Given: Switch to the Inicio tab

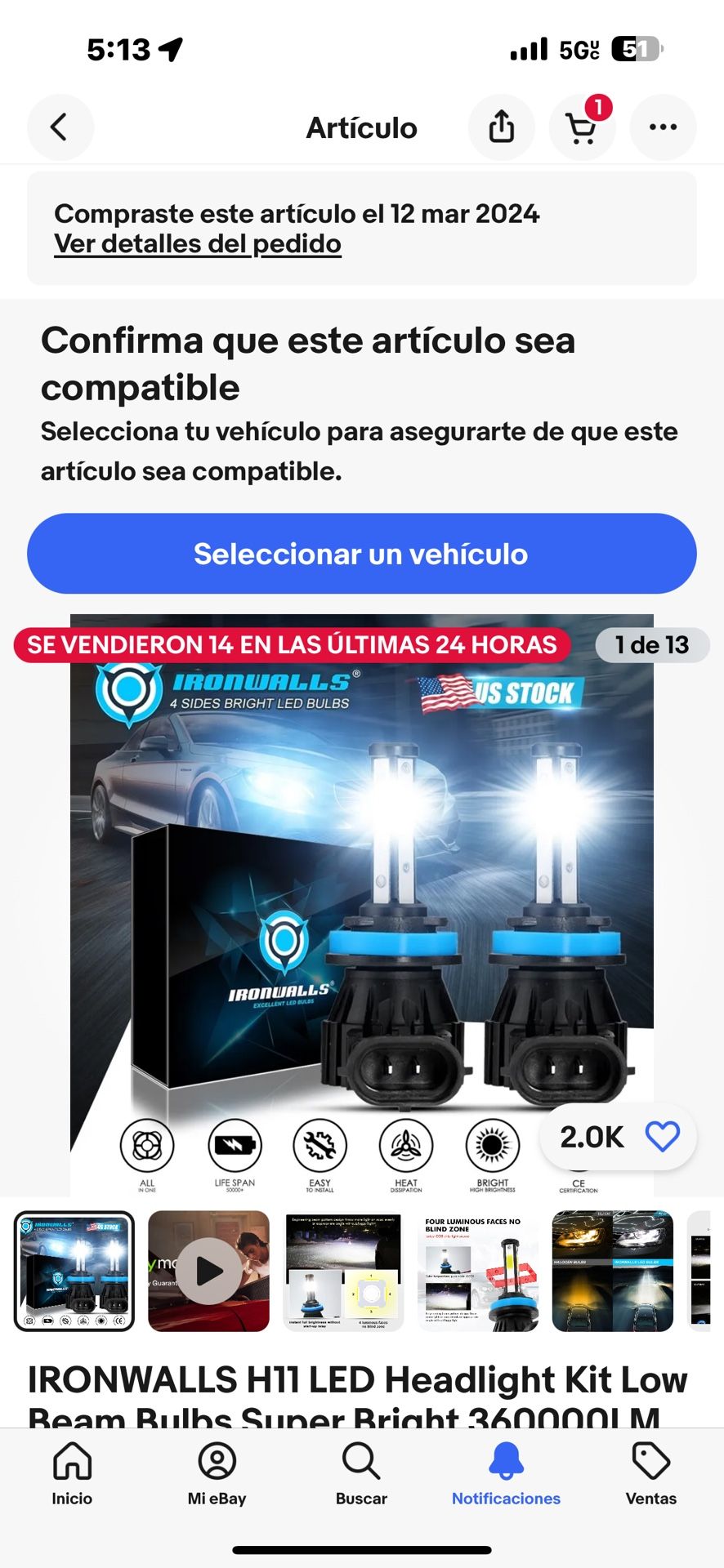Looking at the screenshot, I should click(x=72, y=1475).
